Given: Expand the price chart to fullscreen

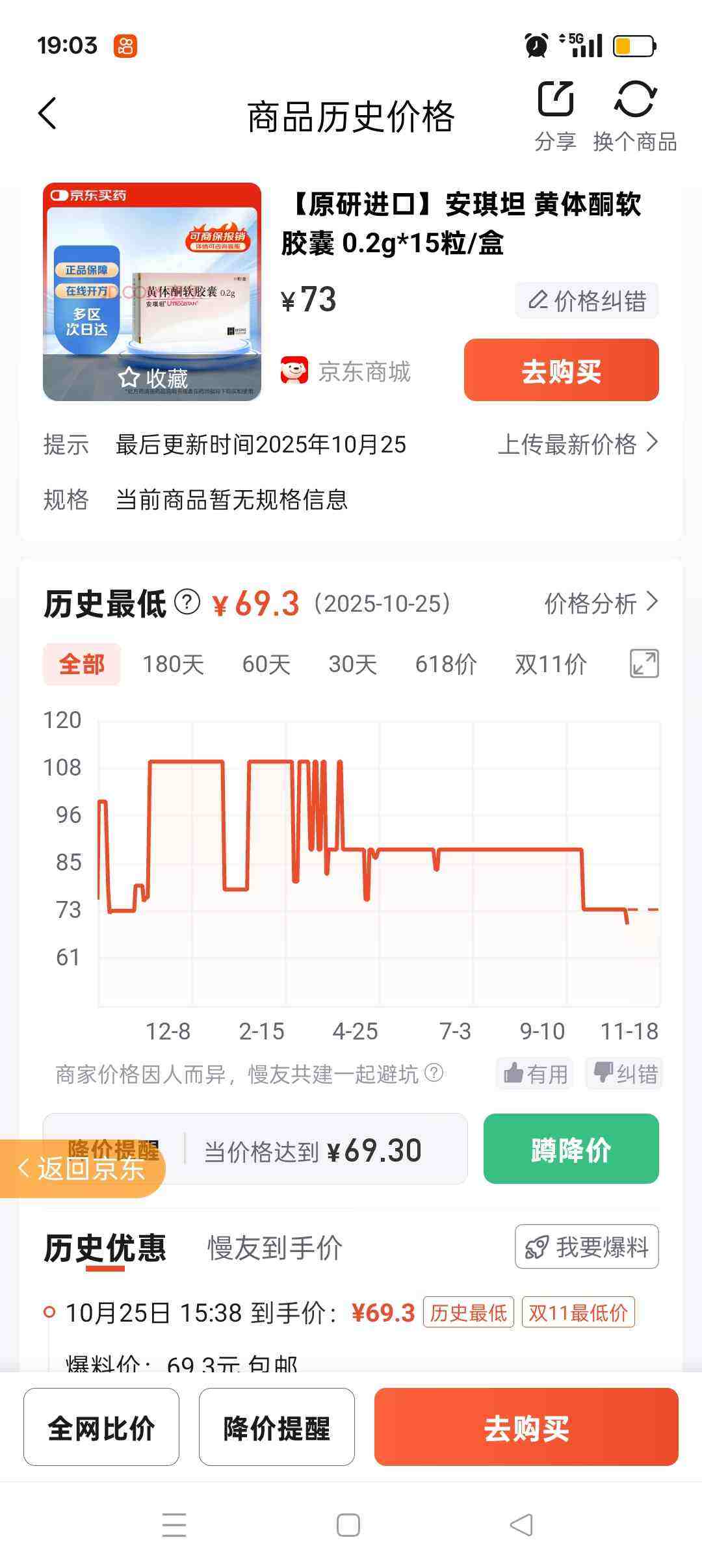Looking at the screenshot, I should click(644, 664).
